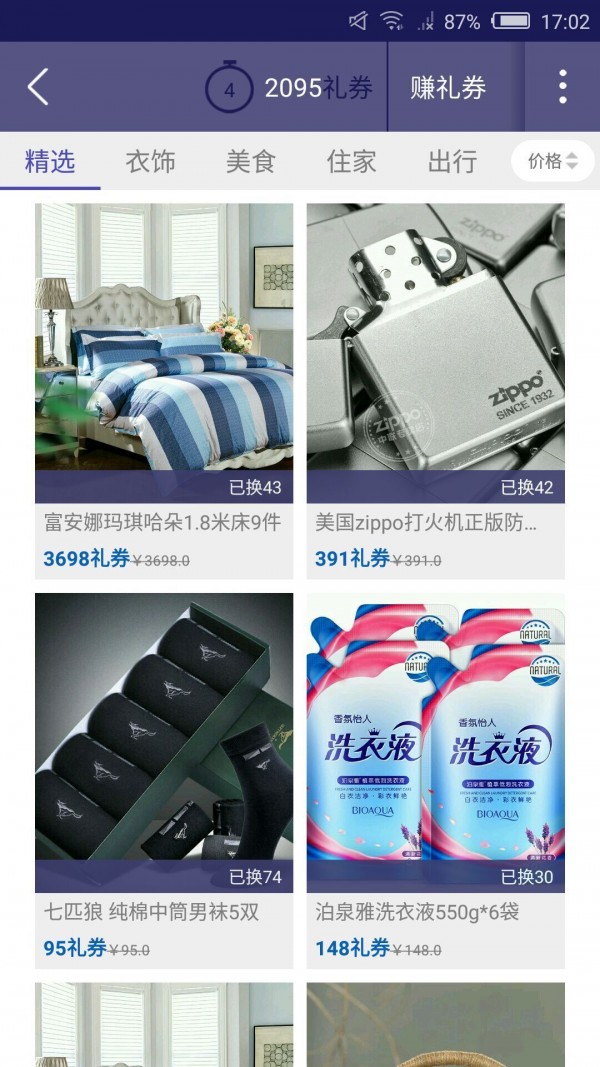View the 美国zippo打火机 product card
Viewport: 600px width, 1067px height.
pyautogui.click(x=435, y=390)
